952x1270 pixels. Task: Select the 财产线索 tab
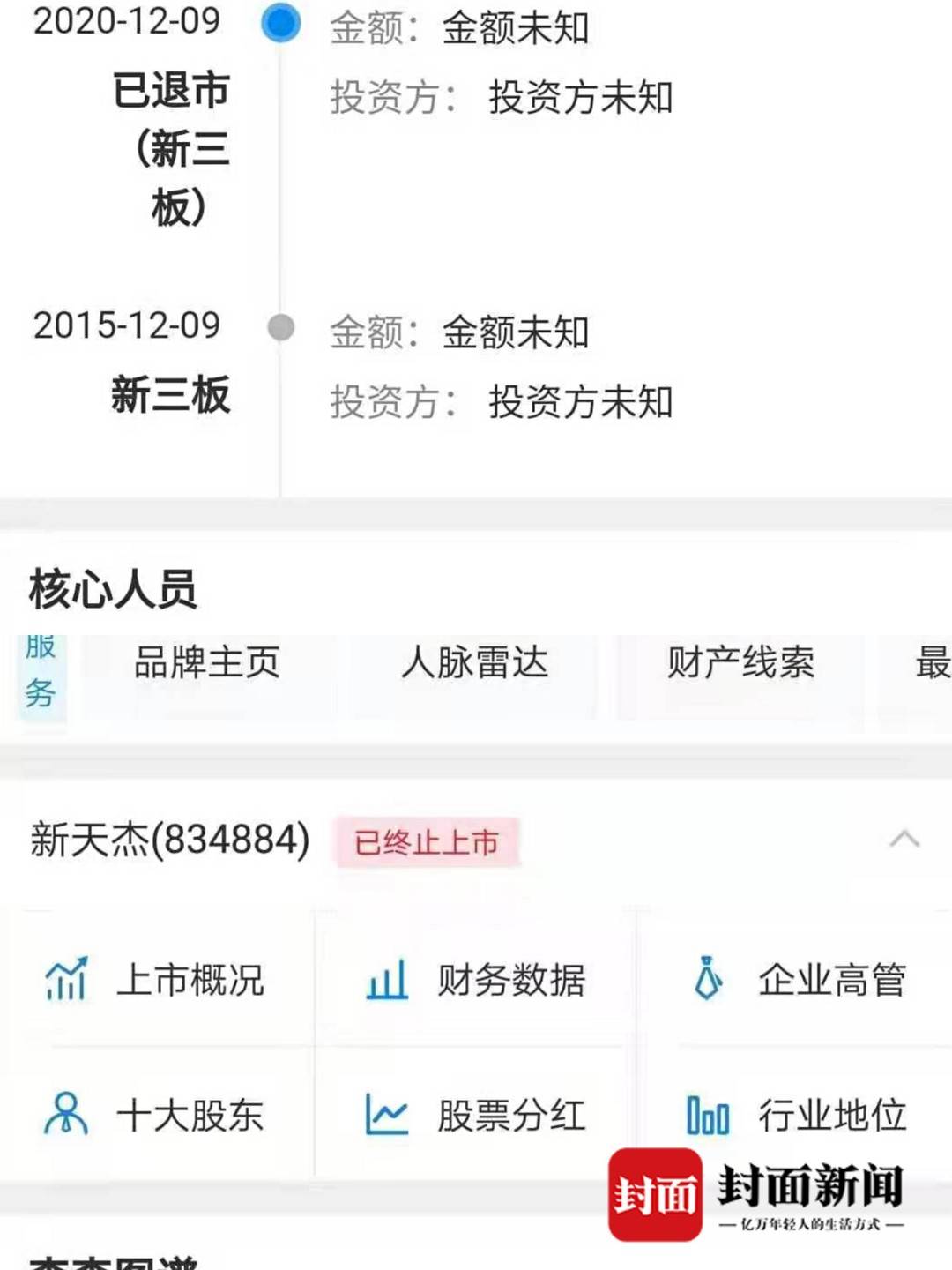click(x=740, y=663)
